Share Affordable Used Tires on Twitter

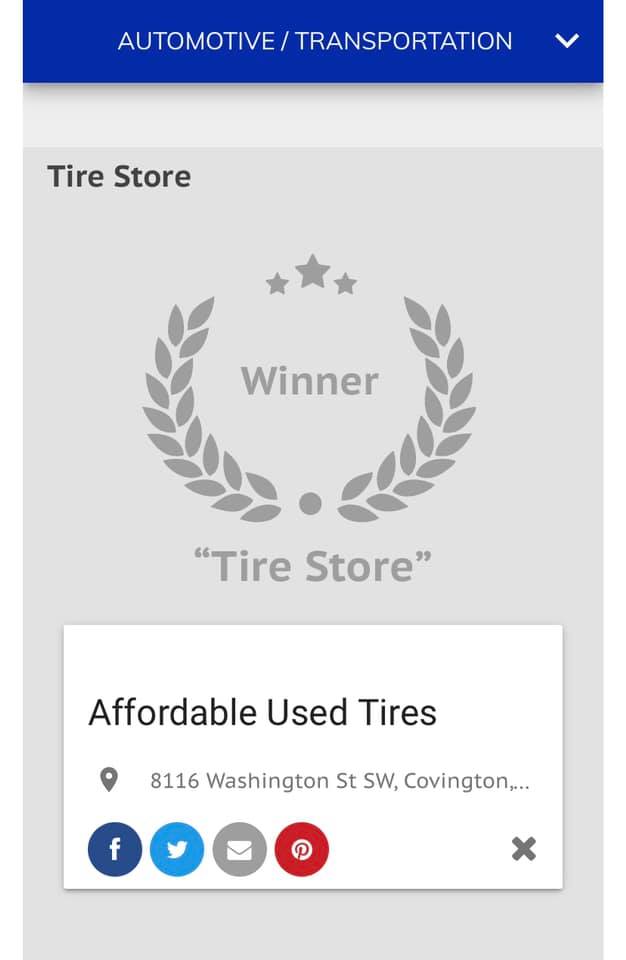click(177, 850)
